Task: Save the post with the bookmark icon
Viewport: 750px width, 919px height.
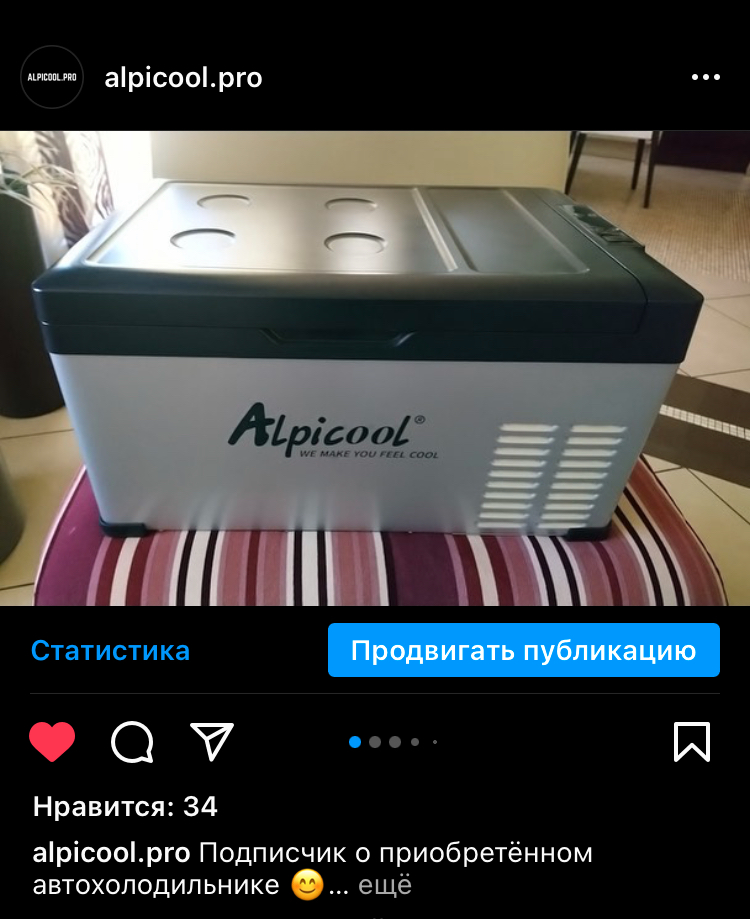Action: [691, 742]
